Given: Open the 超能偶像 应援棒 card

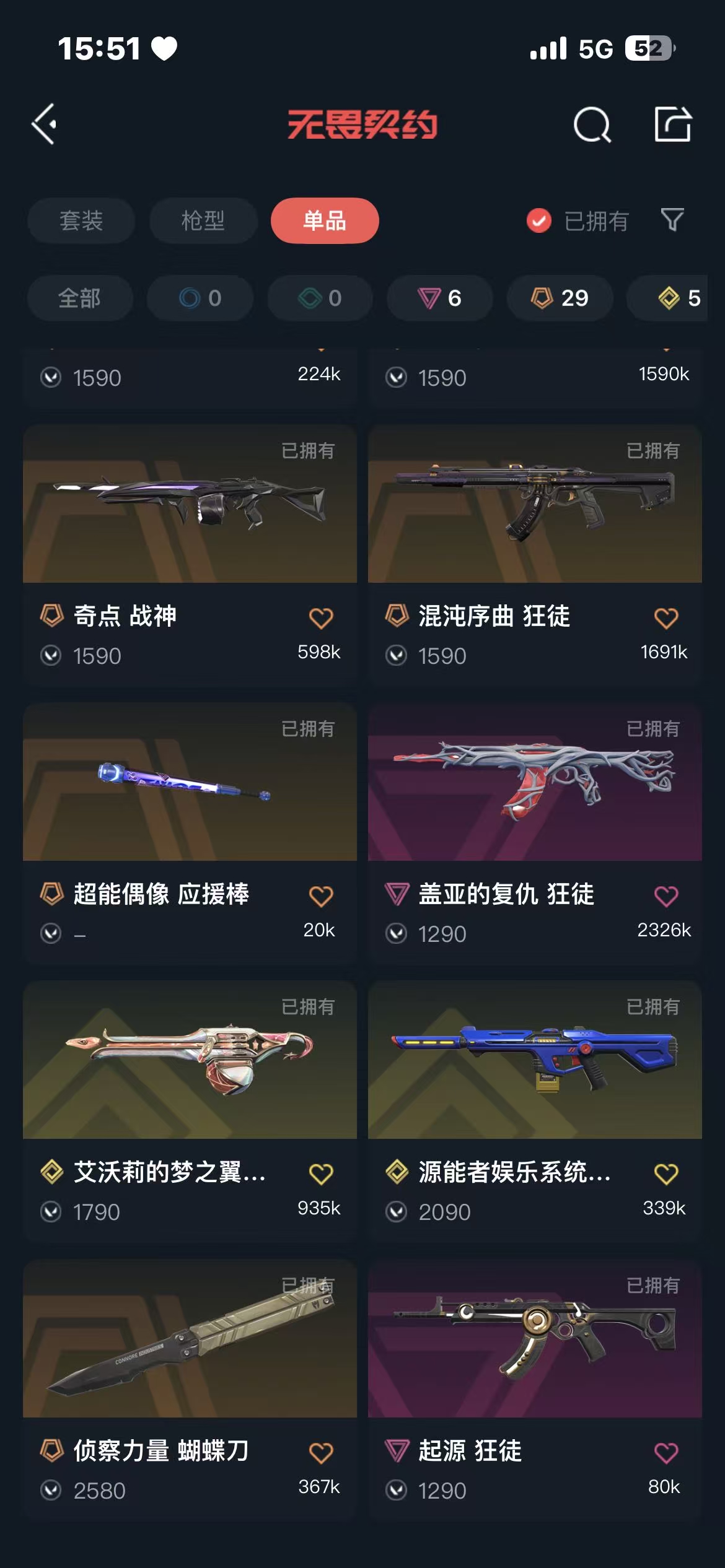Looking at the screenshot, I should [x=190, y=833].
